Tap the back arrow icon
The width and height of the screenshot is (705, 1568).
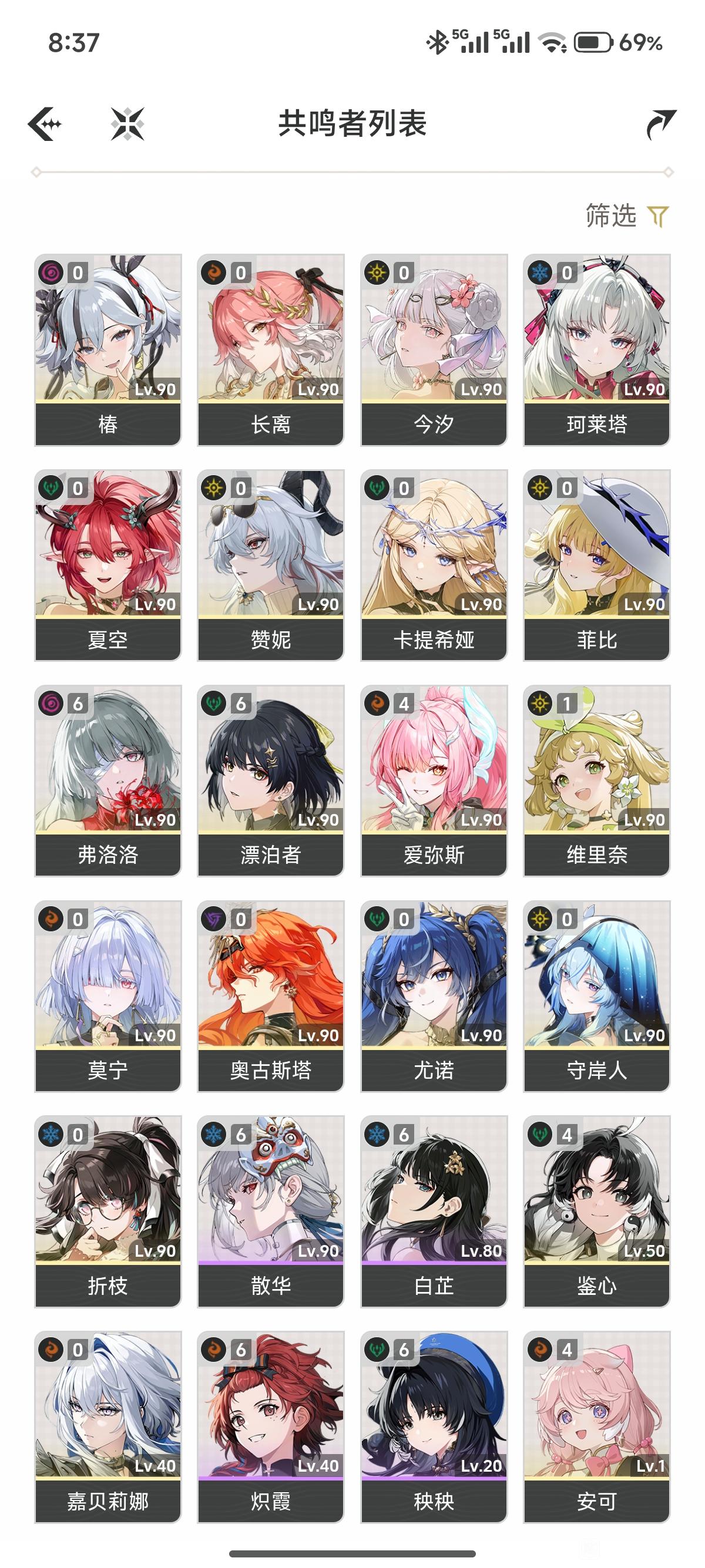tap(45, 124)
